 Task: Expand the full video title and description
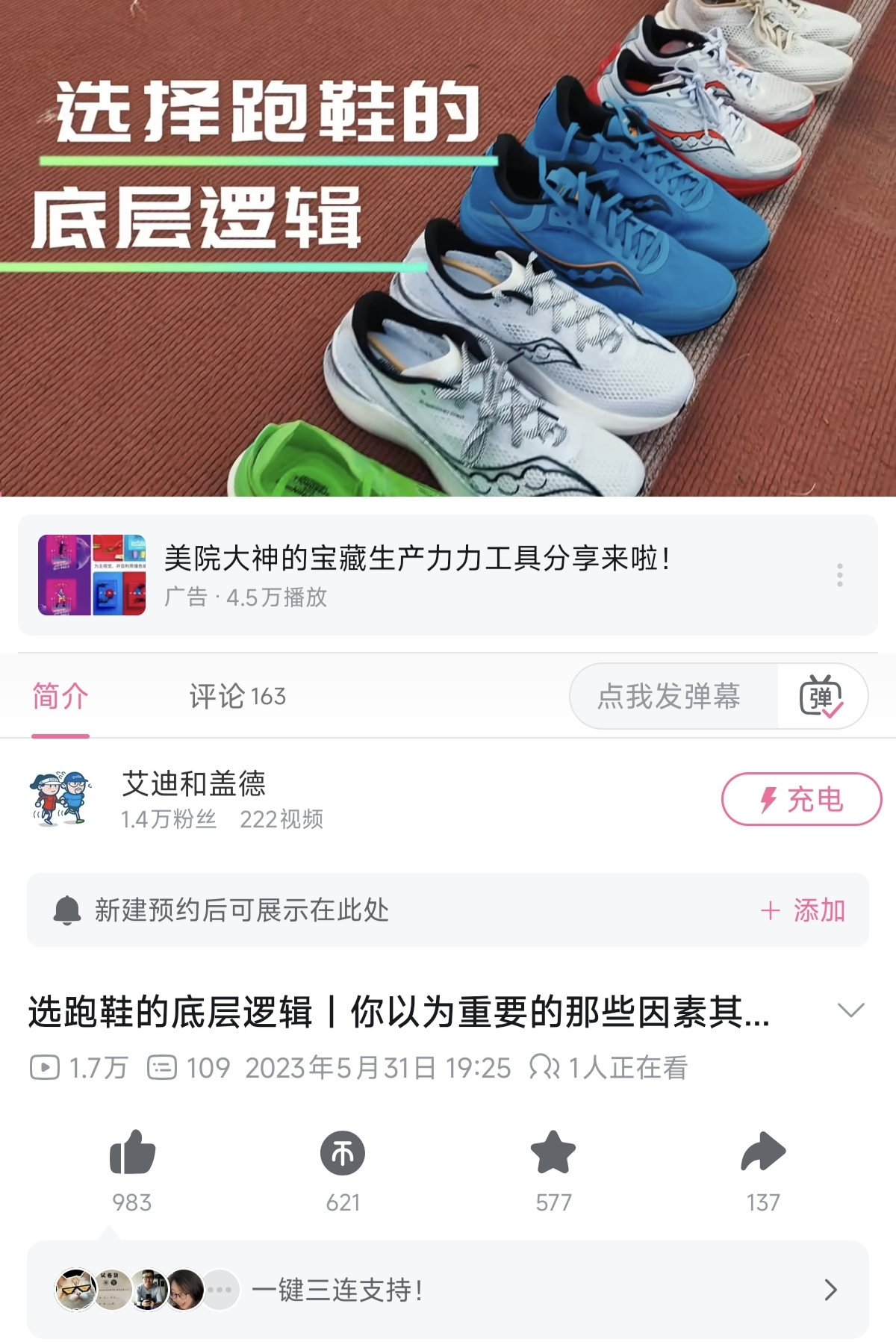[x=850, y=1011]
